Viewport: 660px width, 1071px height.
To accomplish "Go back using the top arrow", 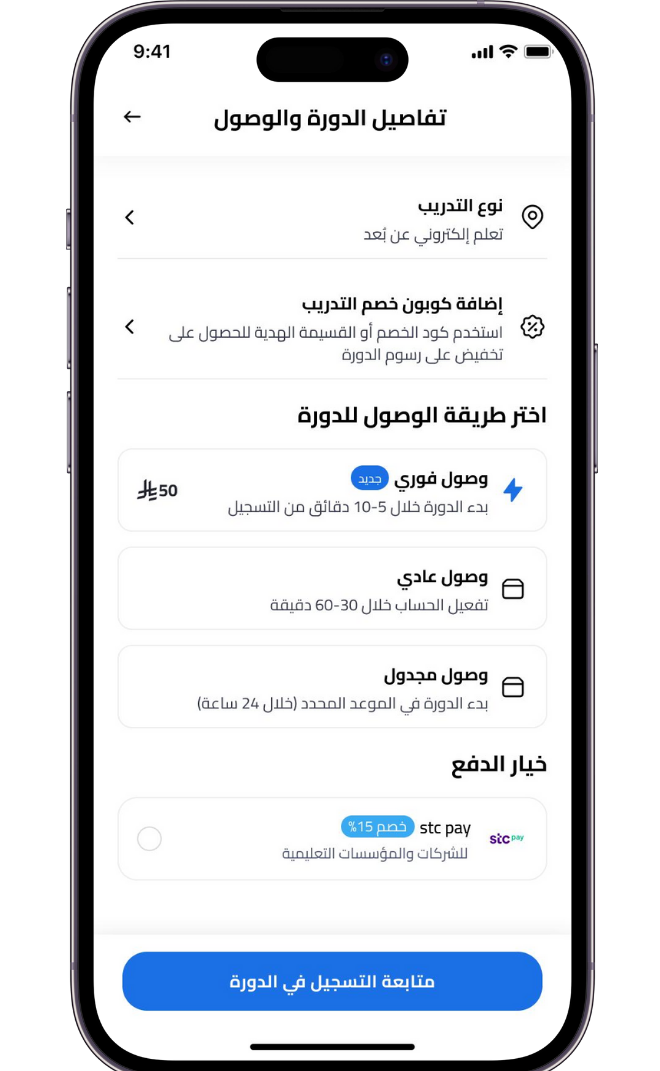I will (132, 117).
